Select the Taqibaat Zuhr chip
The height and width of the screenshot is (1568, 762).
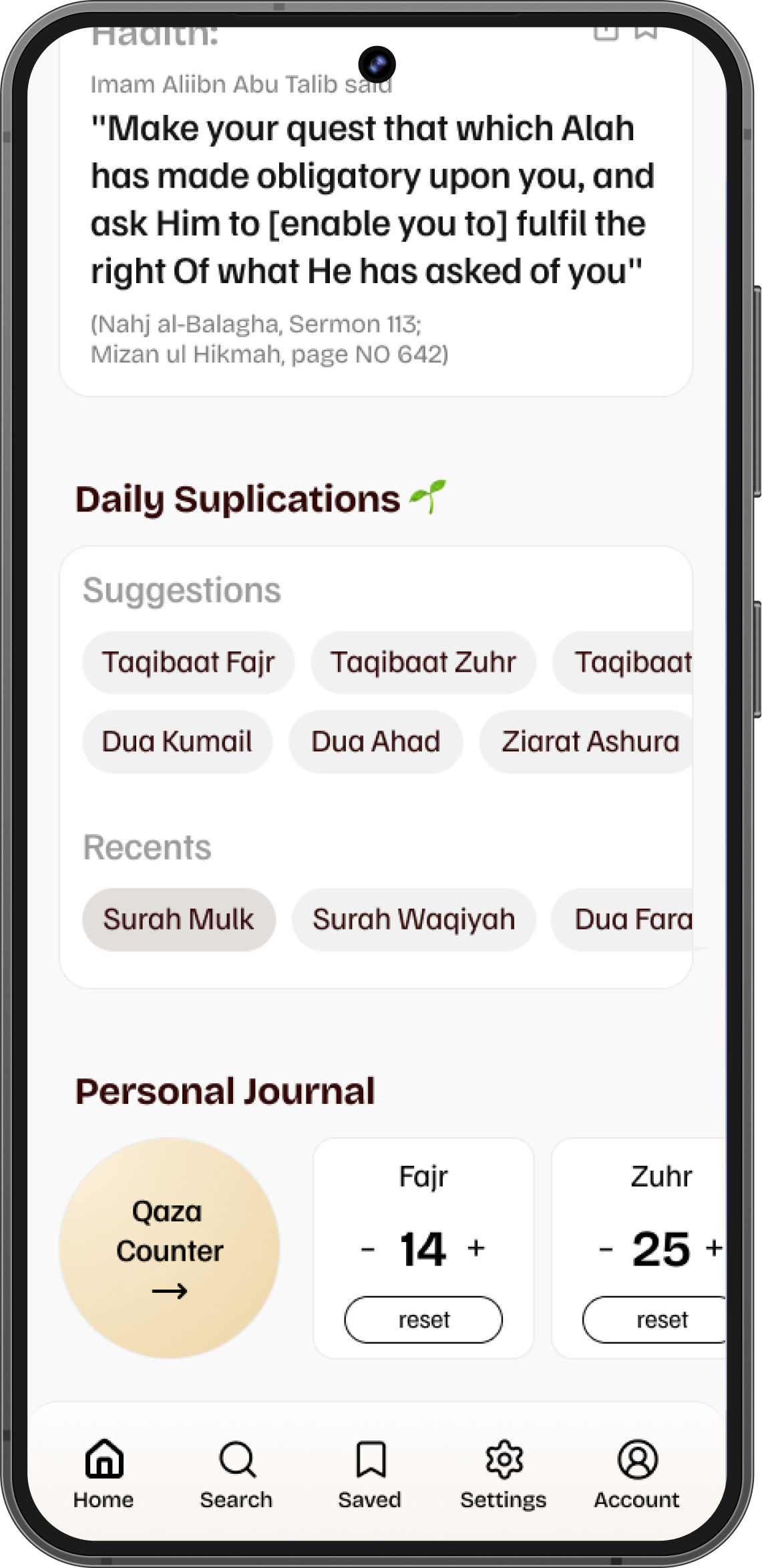(423, 662)
